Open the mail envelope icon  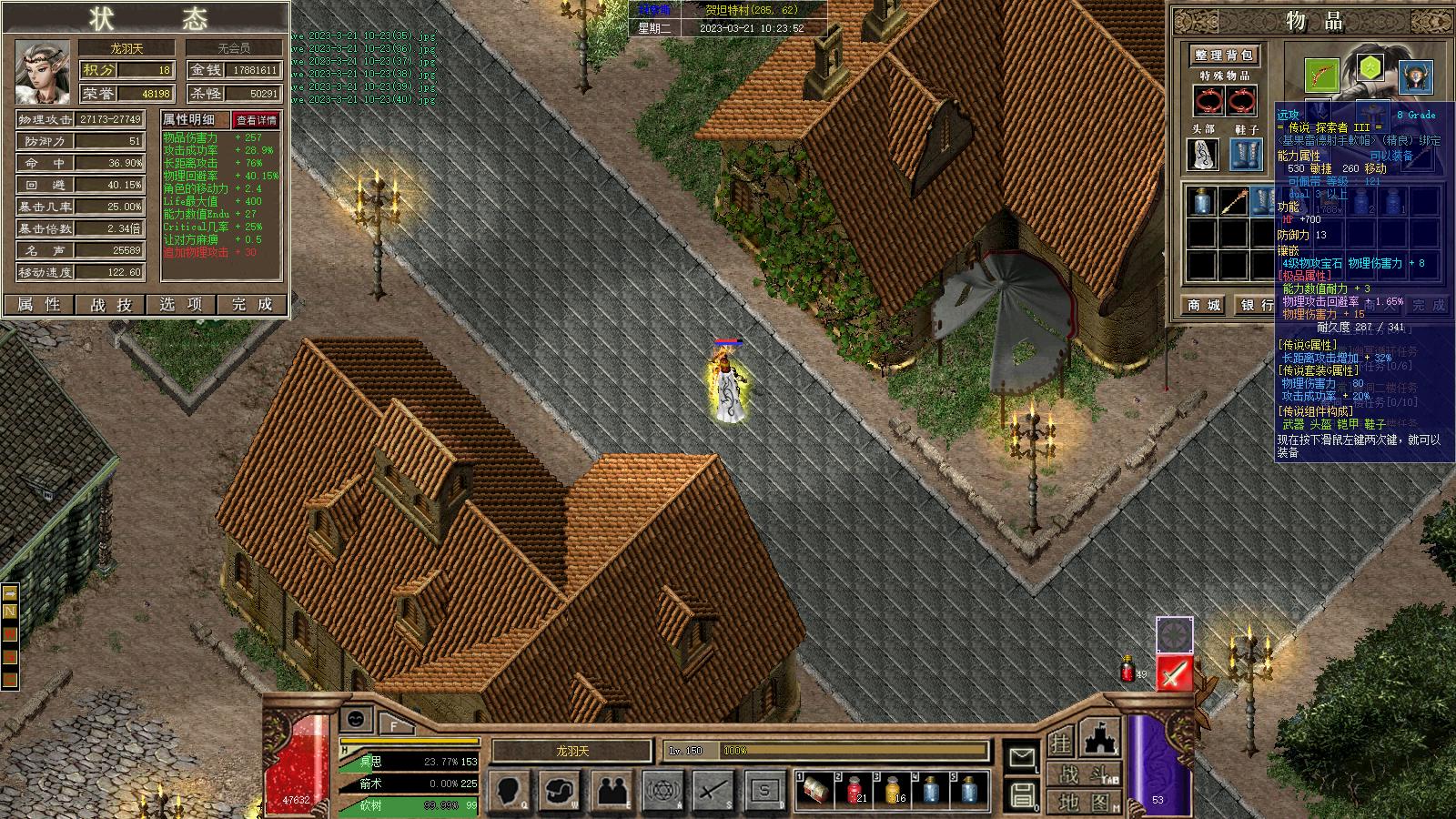(x=1023, y=757)
